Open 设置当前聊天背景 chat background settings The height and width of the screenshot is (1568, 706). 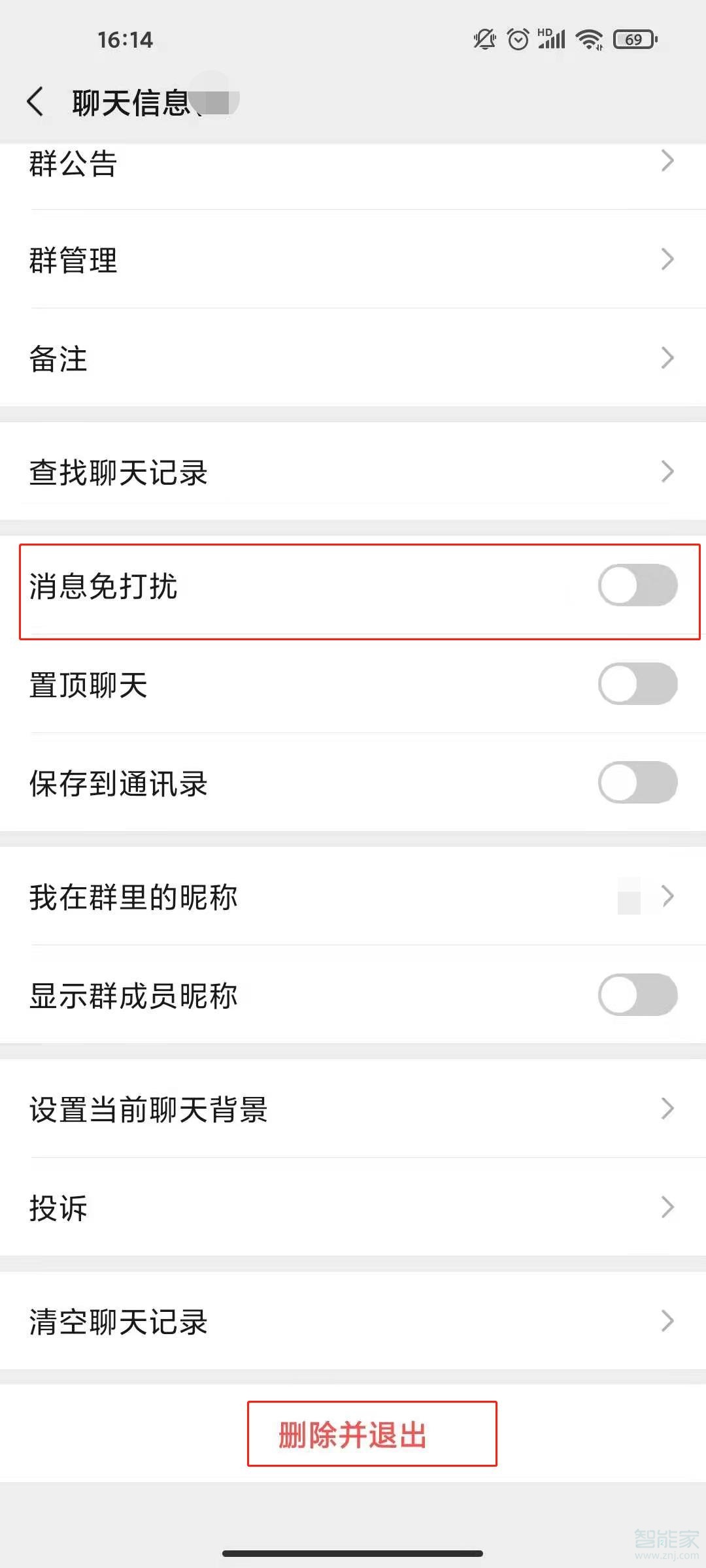667,1109
